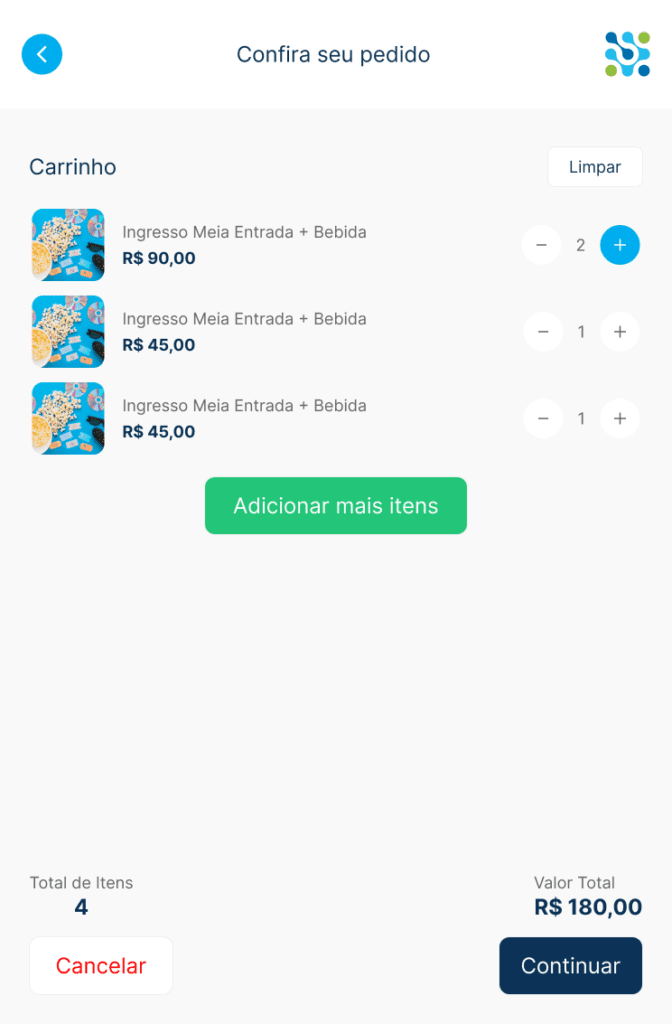Decrease quantity of the R$ 90,00 item
Screen dimensions: 672x1024
pos(542,245)
